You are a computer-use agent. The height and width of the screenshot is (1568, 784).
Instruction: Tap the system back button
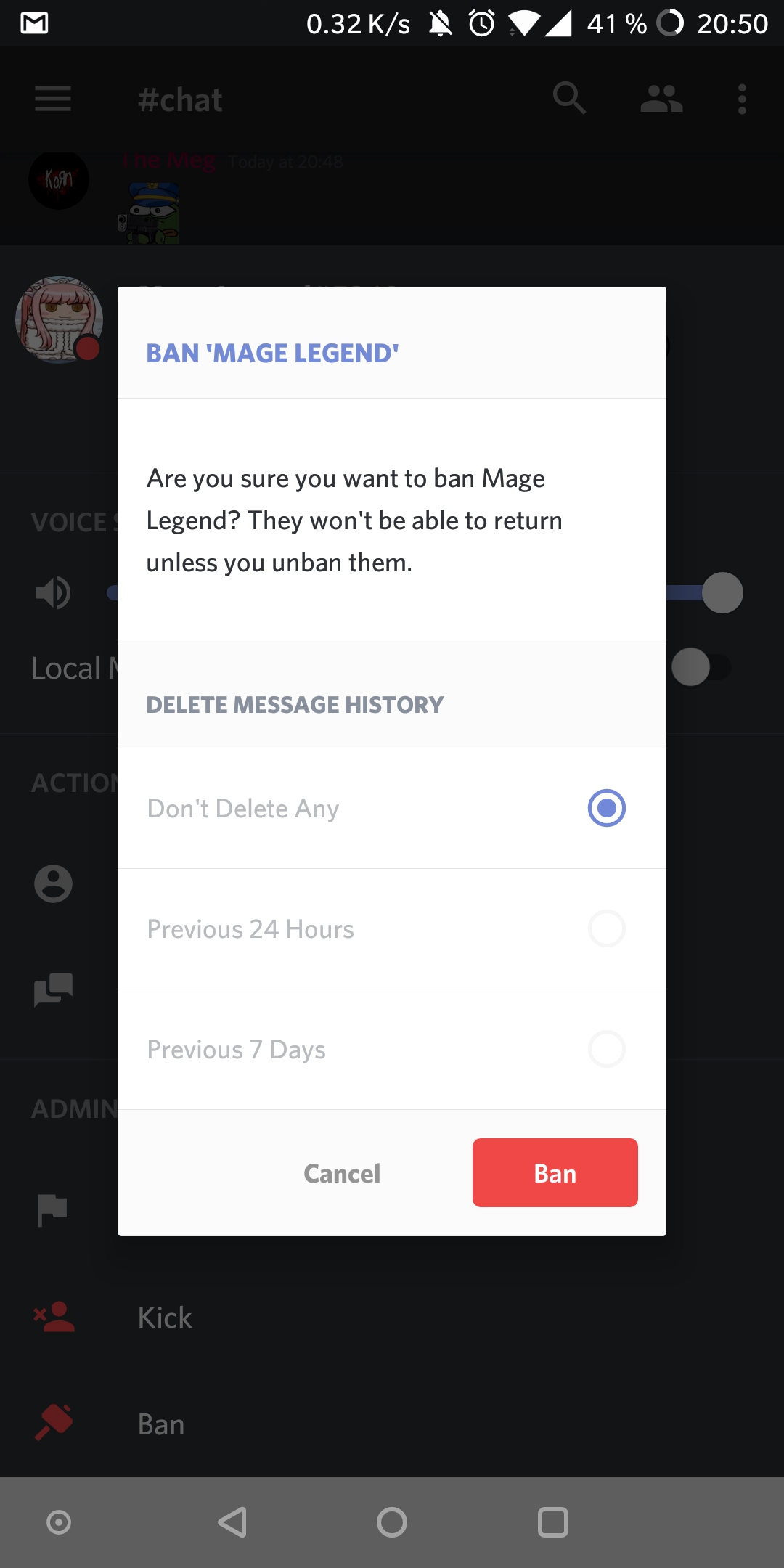(x=233, y=1522)
